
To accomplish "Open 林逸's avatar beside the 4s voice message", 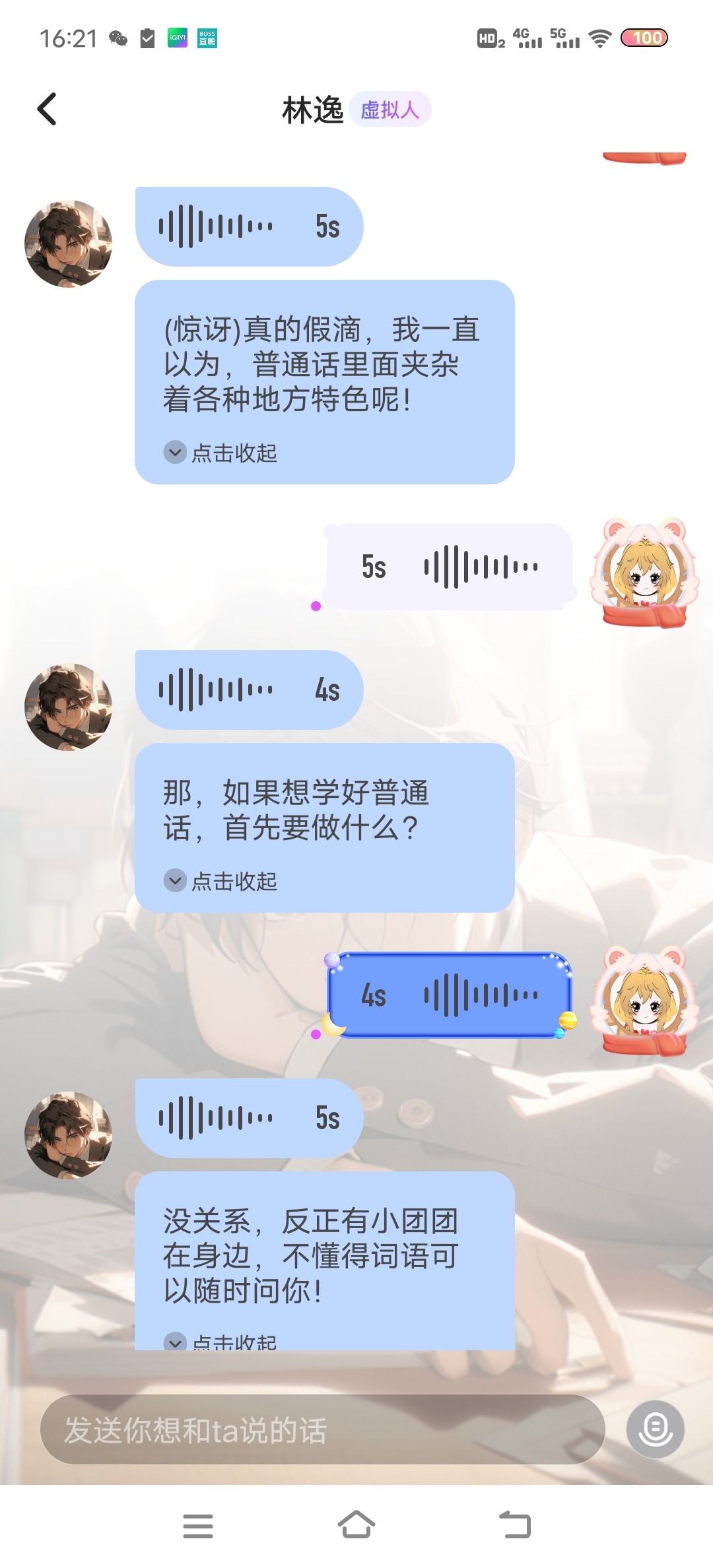I will [x=68, y=707].
